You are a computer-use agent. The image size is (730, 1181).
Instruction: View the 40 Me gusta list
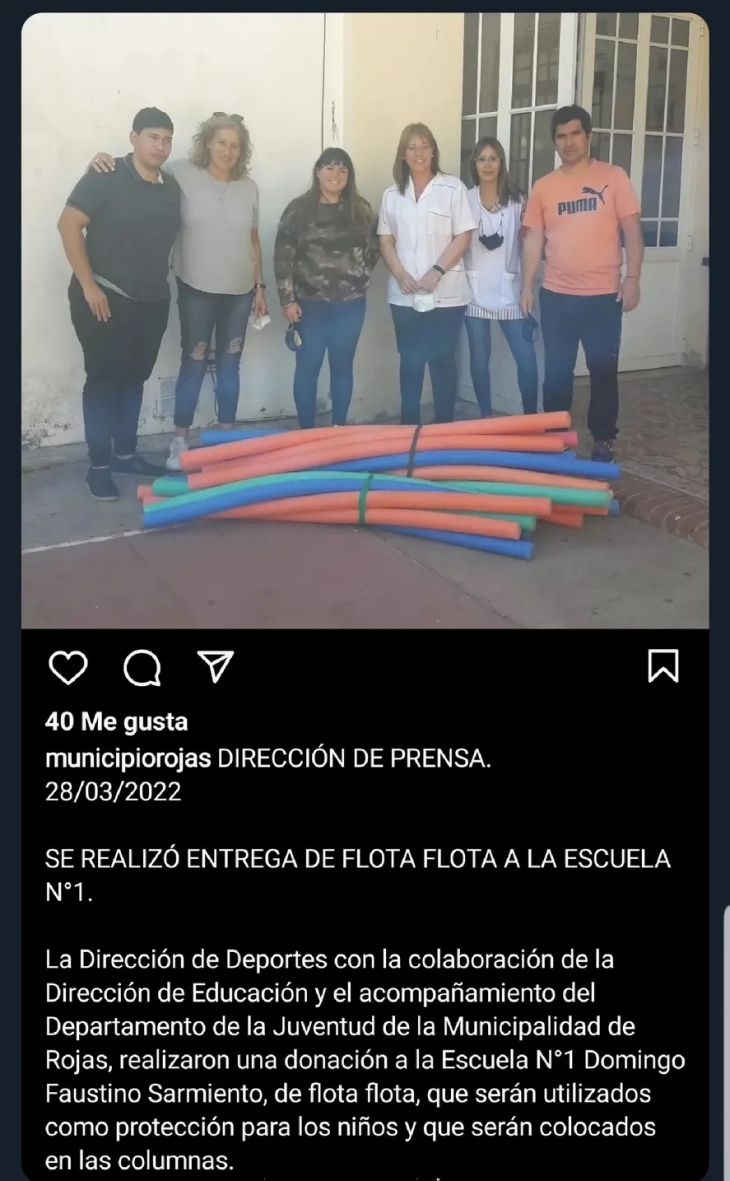point(116,721)
